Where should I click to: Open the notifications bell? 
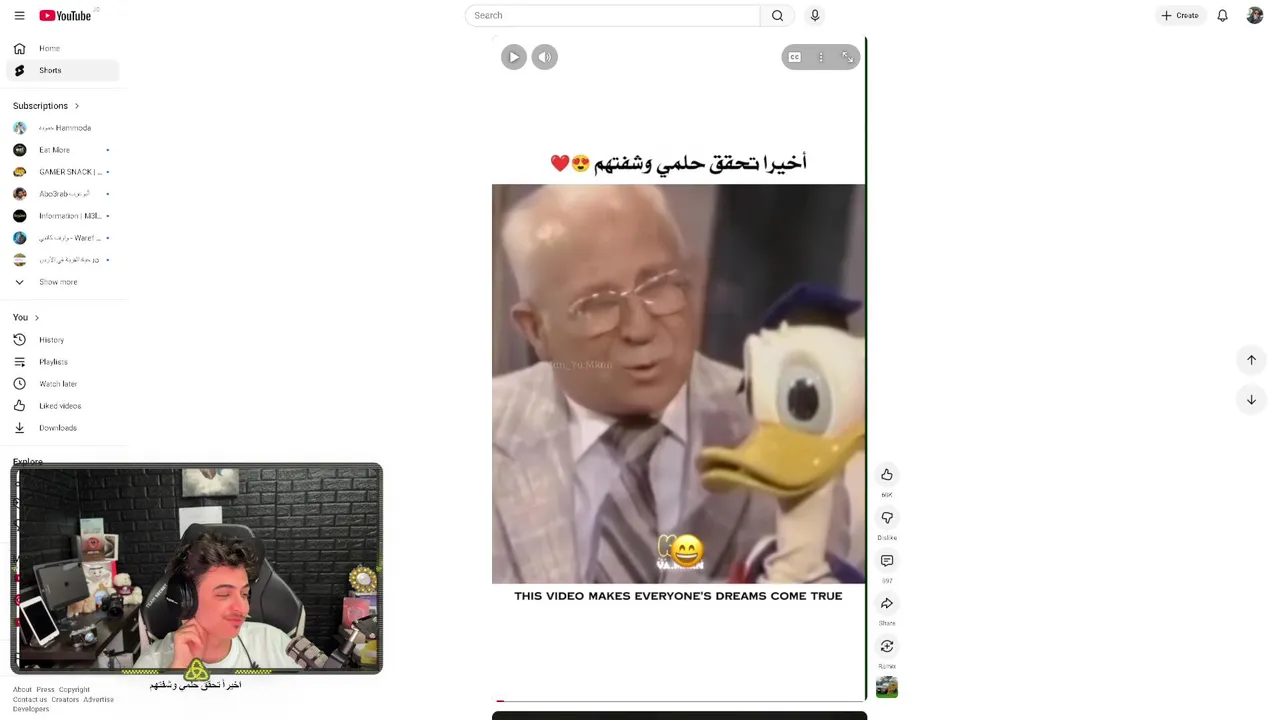1222,16
